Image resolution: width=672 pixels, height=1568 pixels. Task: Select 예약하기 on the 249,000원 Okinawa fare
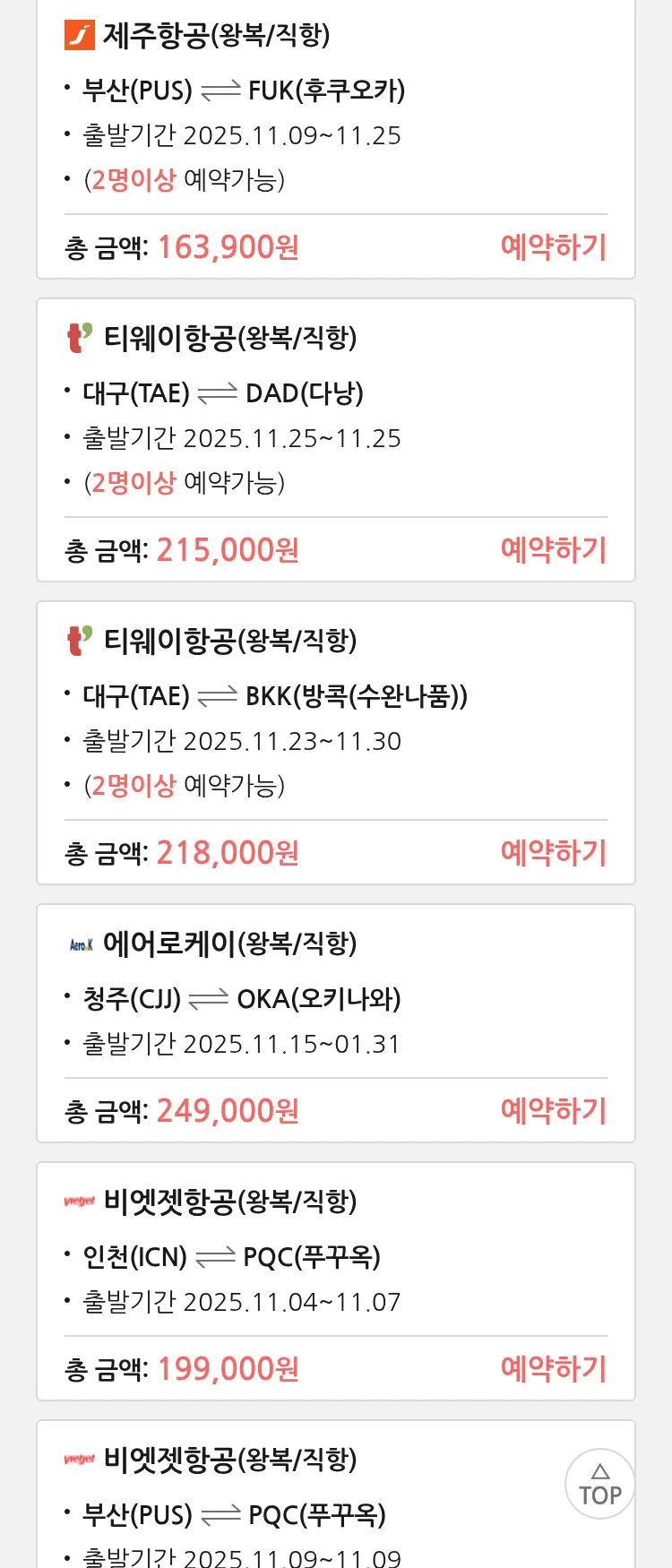[553, 1111]
